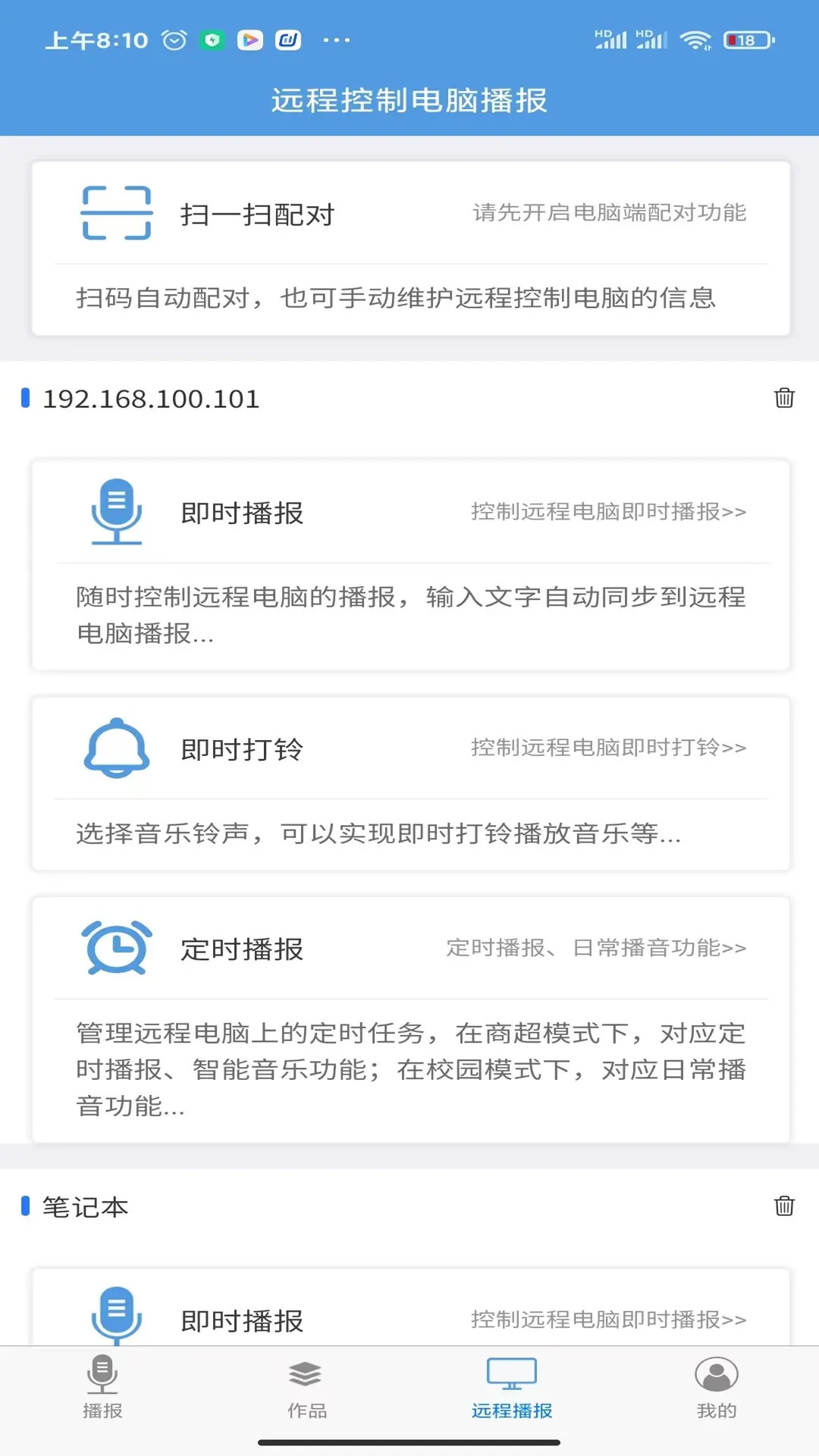Select the 192.168.100.101 device name

(x=149, y=397)
